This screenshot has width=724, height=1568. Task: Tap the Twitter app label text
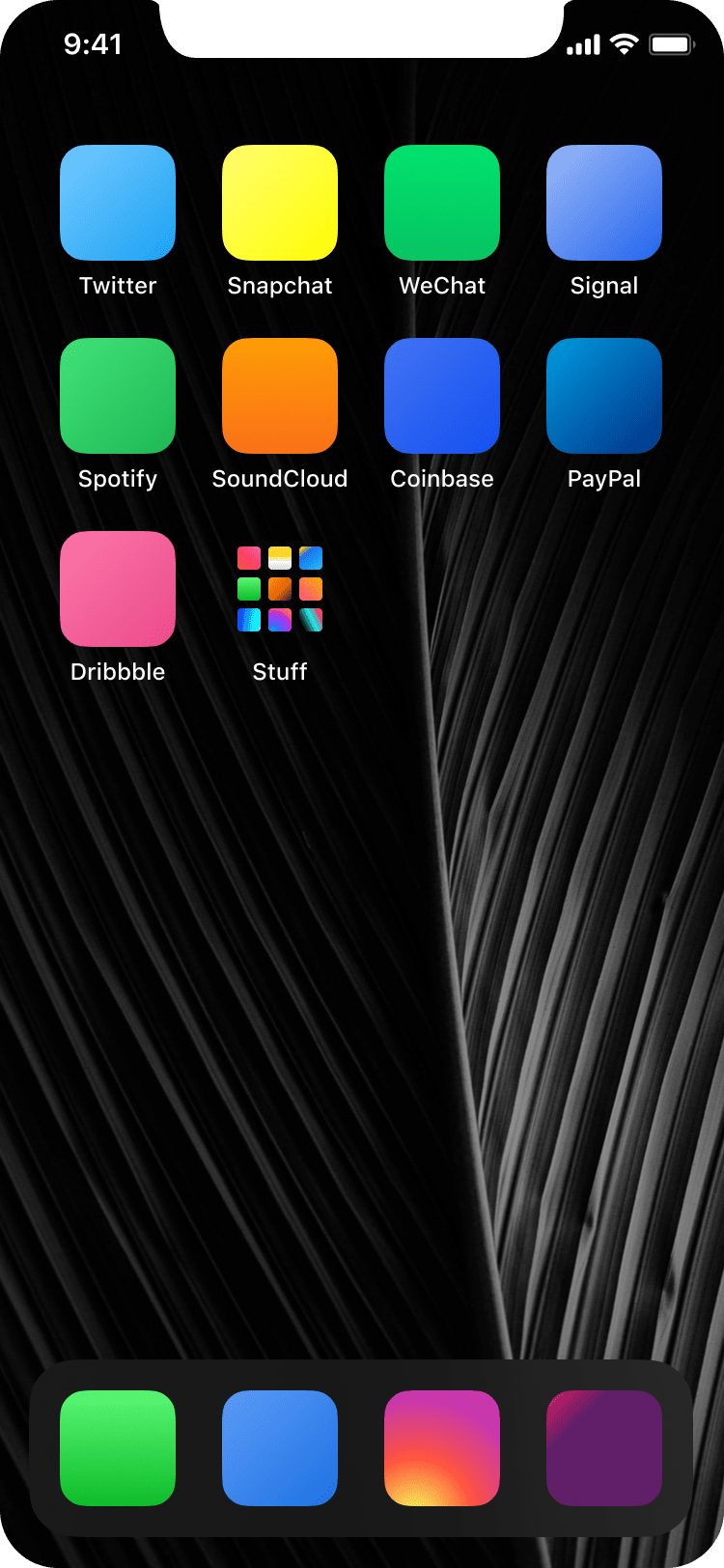click(x=118, y=285)
